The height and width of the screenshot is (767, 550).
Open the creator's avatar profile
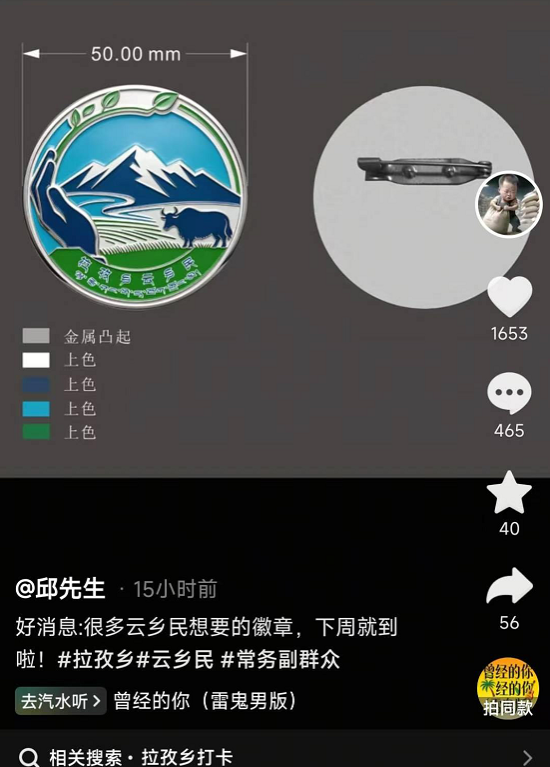point(509,204)
